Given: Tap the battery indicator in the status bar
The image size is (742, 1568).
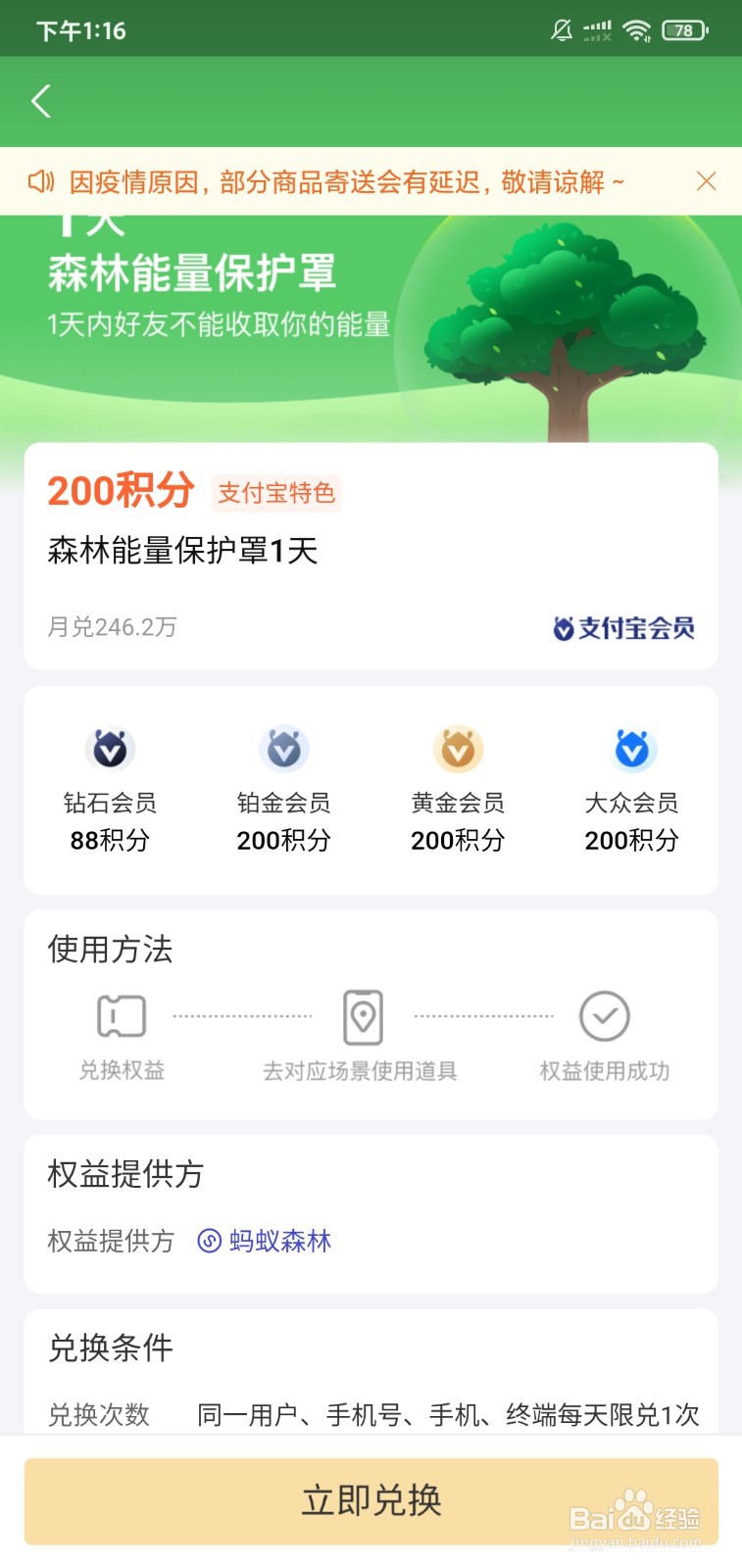Looking at the screenshot, I should pyautogui.click(x=684, y=29).
